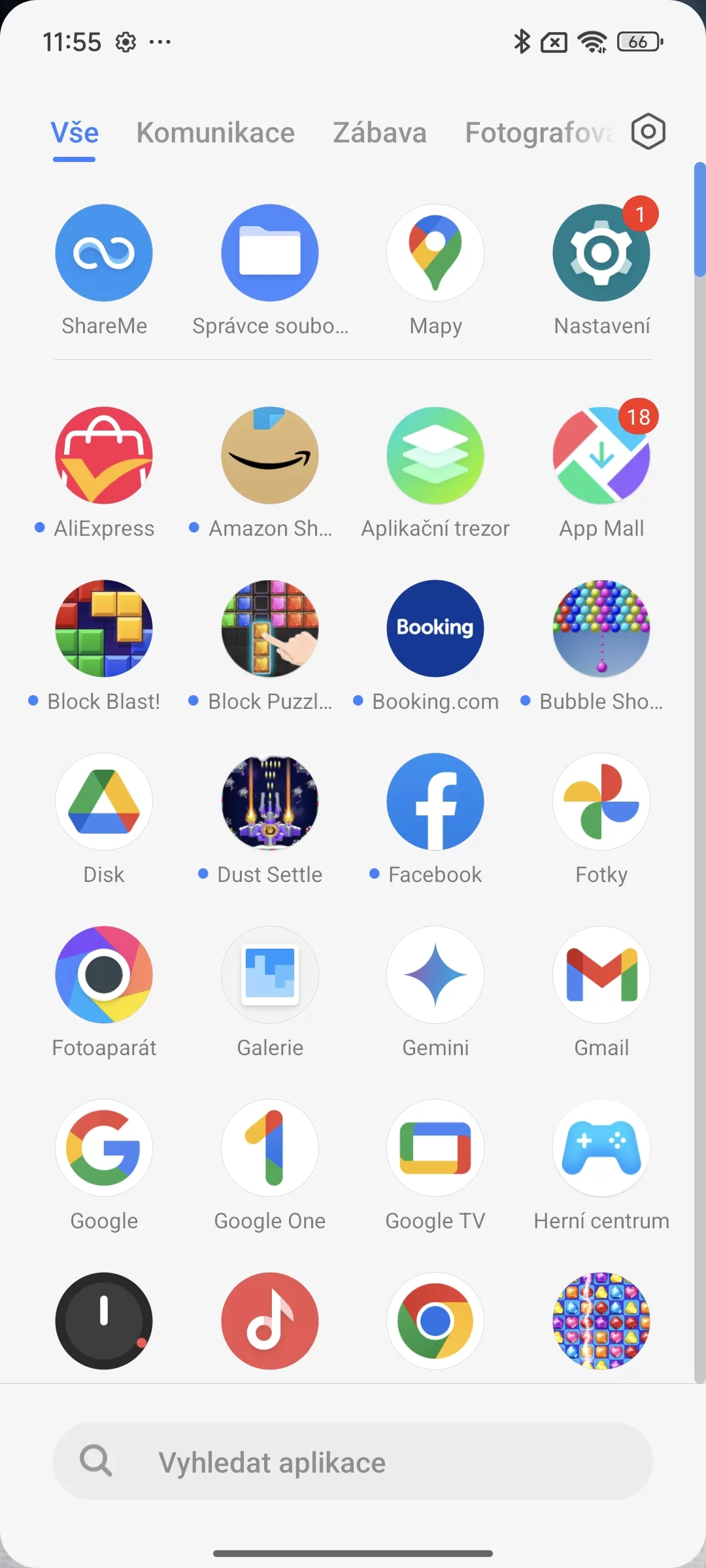Open the app drawer settings hexagon icon
706x1568 pixels.
click(x=648, y=132)
